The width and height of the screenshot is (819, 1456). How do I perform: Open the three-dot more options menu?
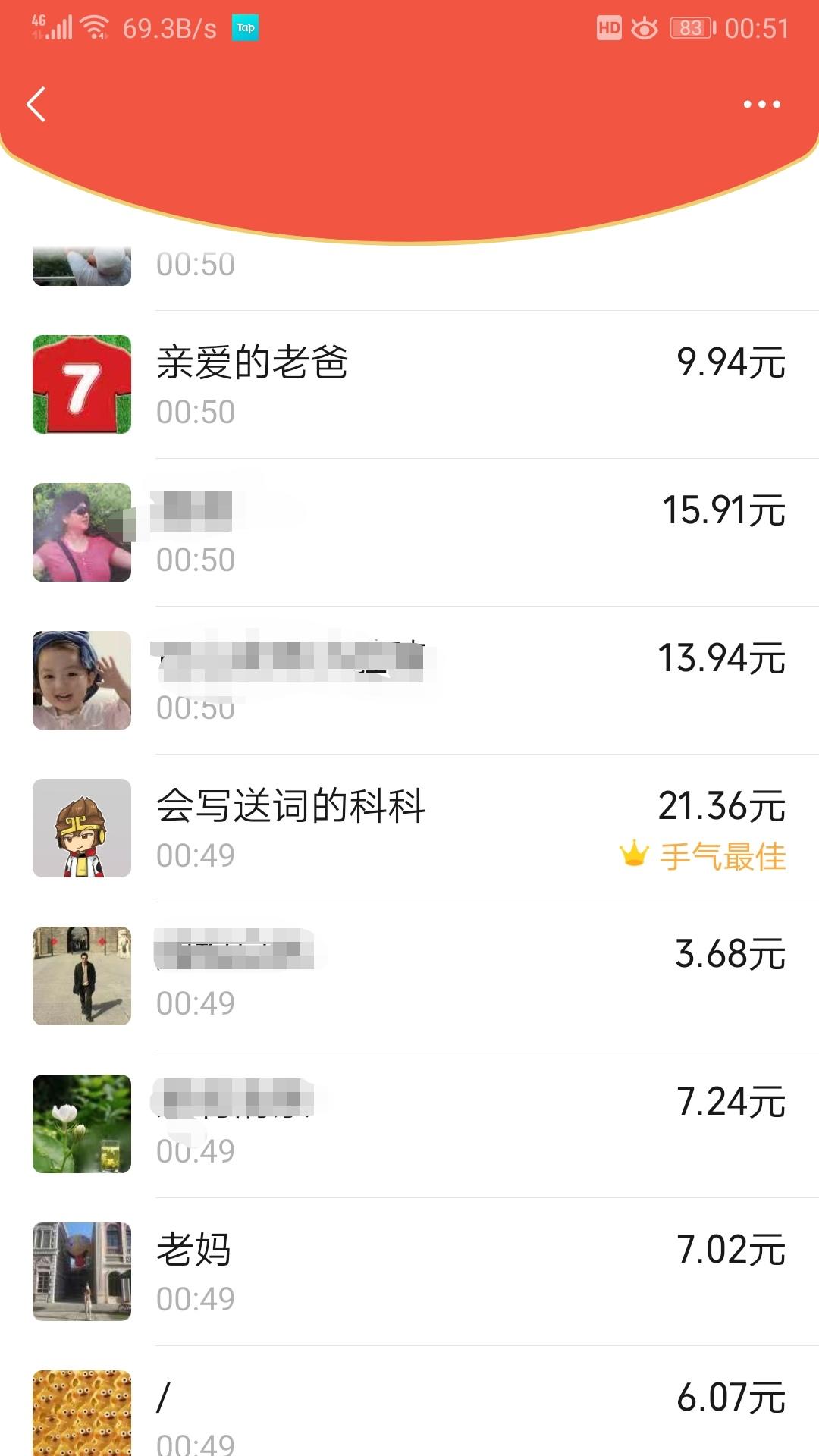761,104
